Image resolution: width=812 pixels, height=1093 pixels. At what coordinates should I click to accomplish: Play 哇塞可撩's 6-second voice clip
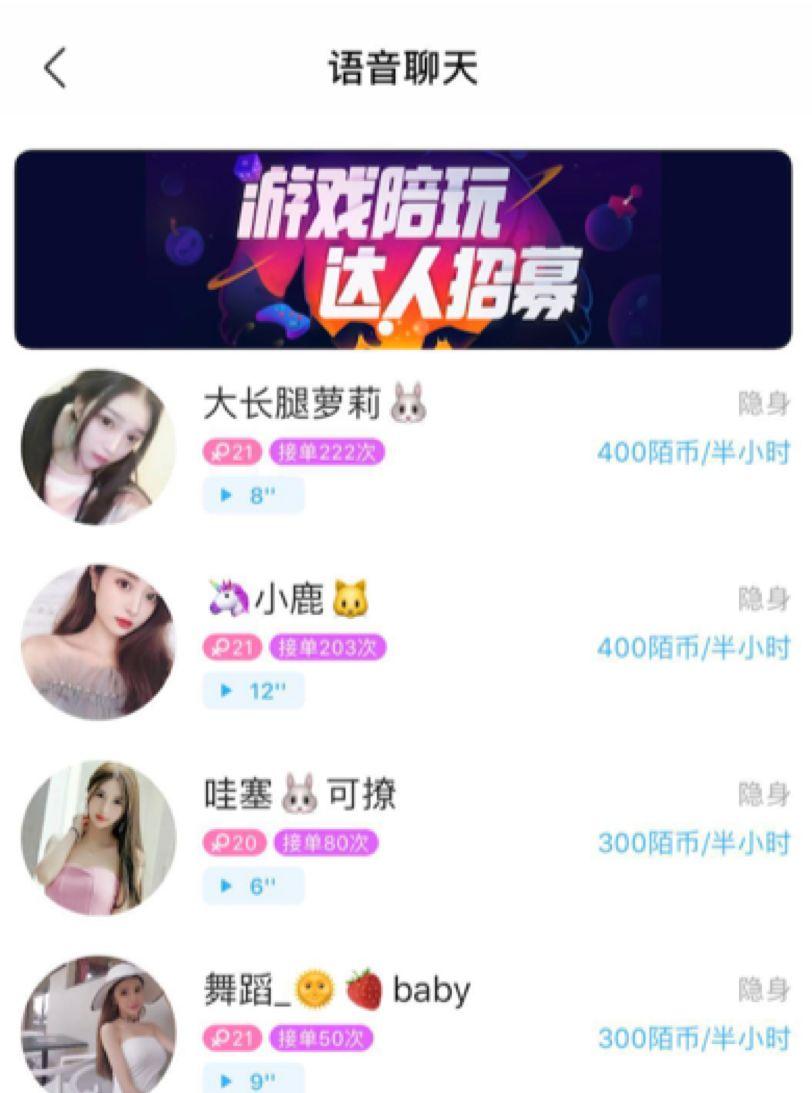point(253,886)
